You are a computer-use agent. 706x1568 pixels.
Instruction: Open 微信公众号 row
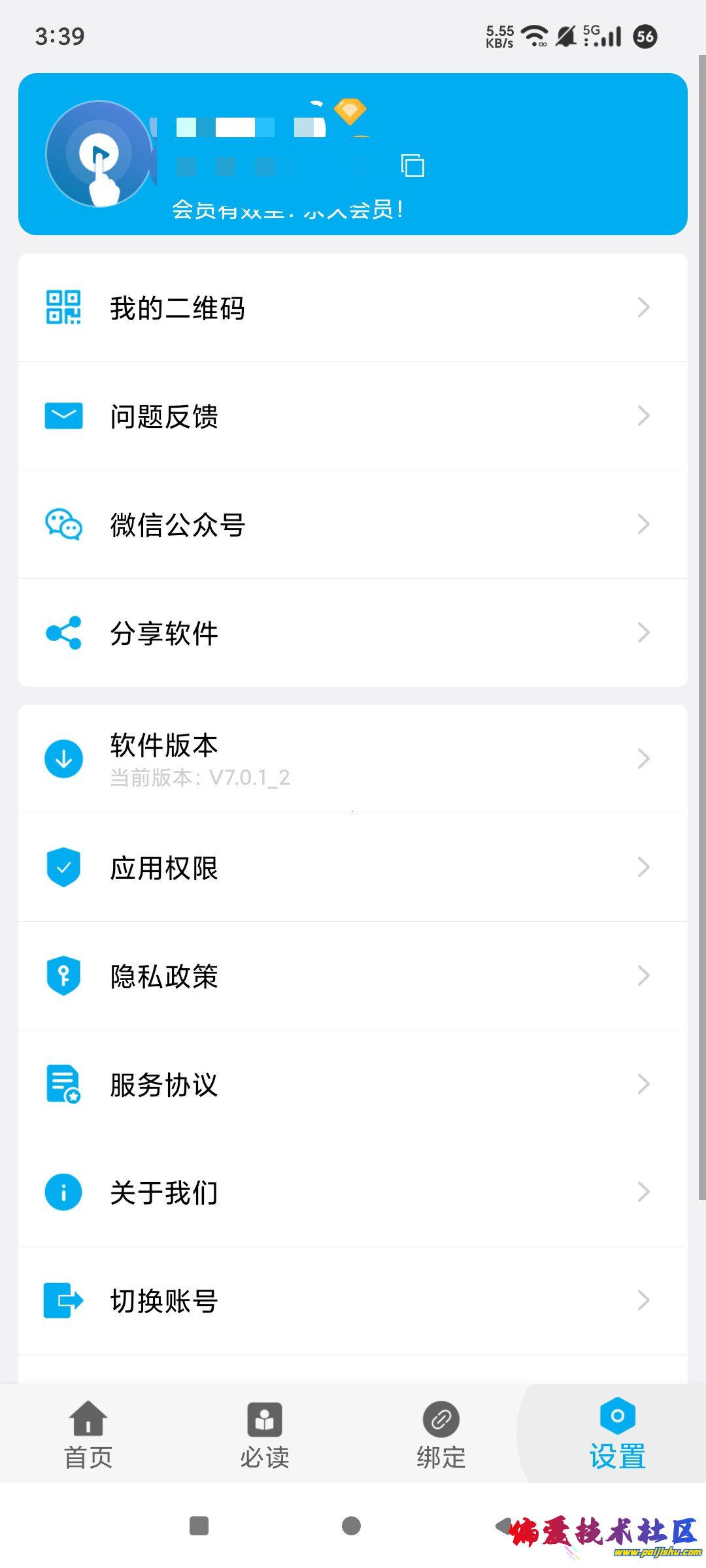pyautogui.click(x=353, y=525)
